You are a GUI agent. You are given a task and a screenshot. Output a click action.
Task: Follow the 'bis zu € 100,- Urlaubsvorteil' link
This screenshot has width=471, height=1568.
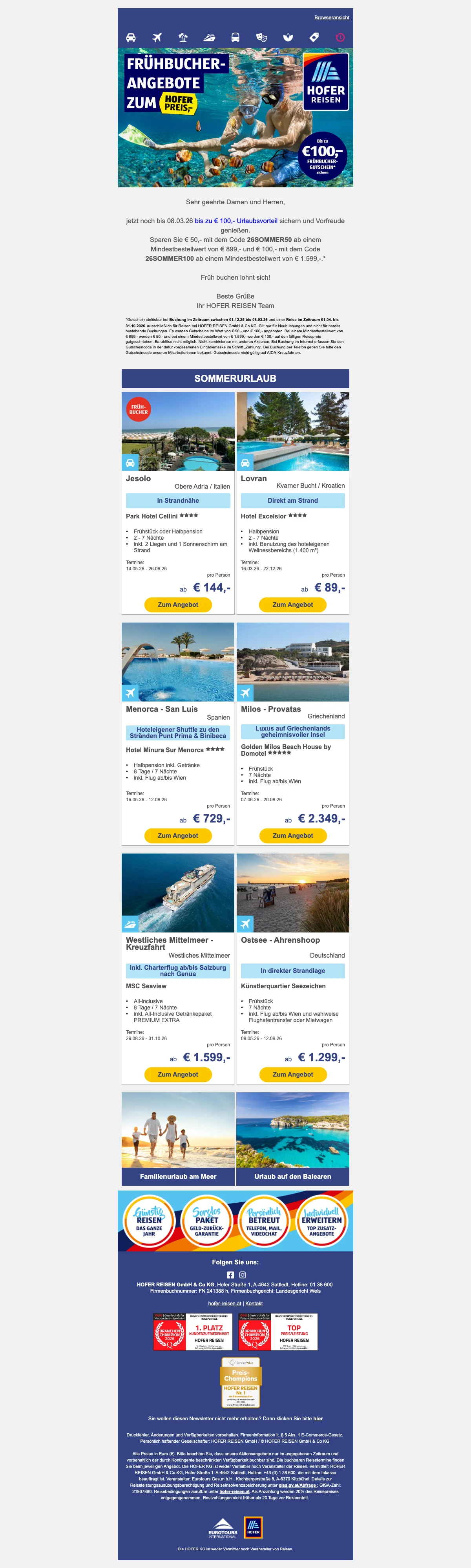tap(235, 221)
